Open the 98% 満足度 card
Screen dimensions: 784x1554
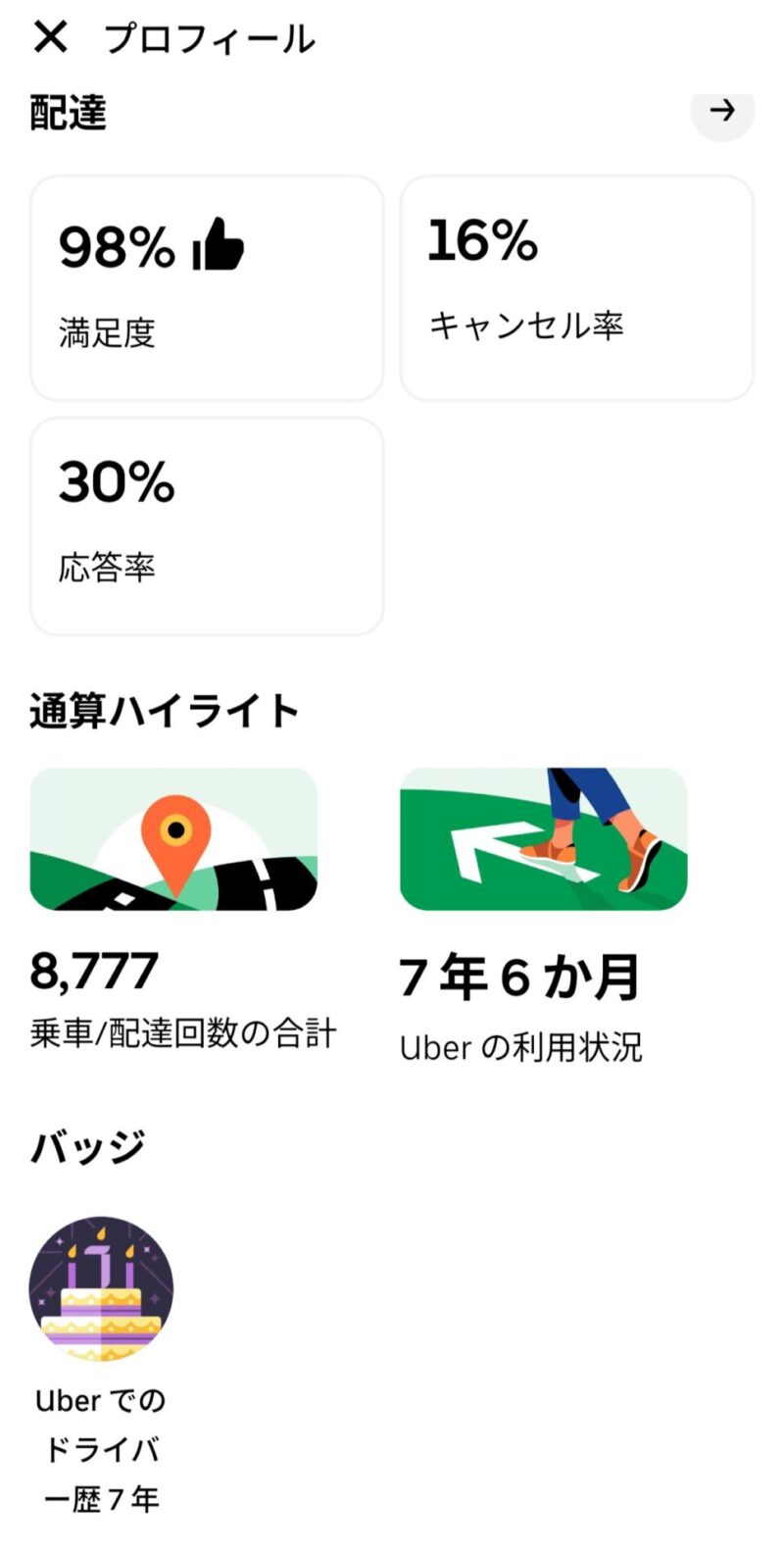[206, 288]
